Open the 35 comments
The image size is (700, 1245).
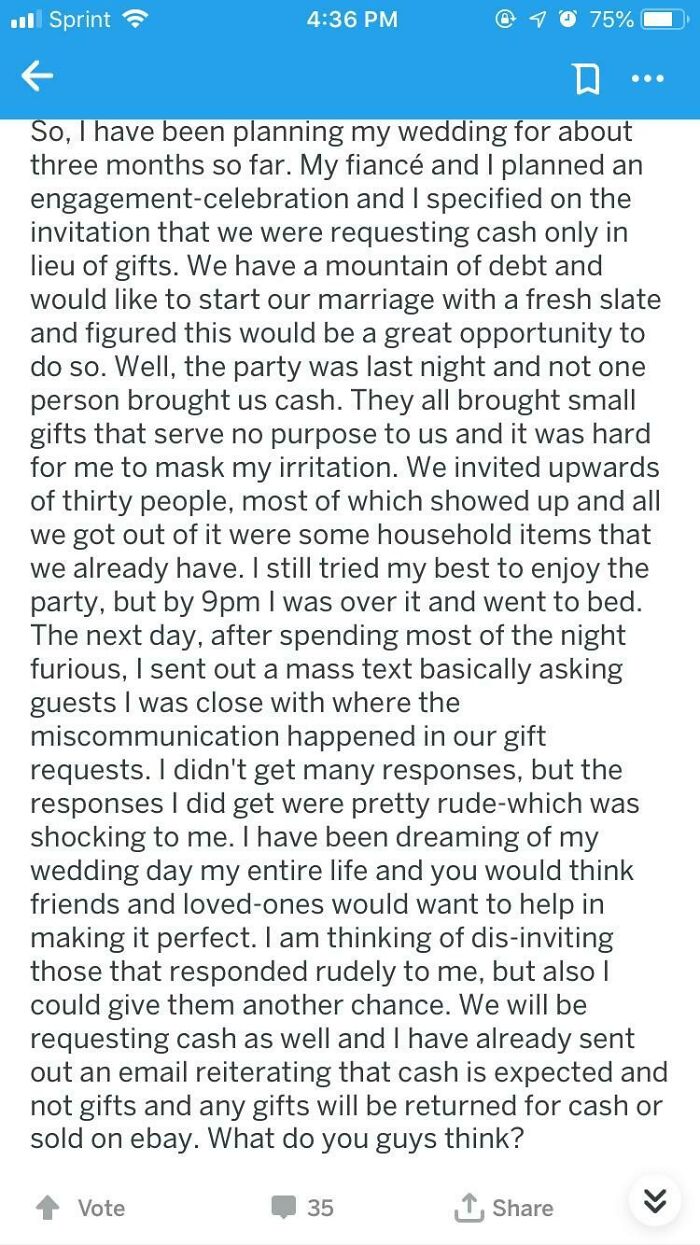[303, 1208]
